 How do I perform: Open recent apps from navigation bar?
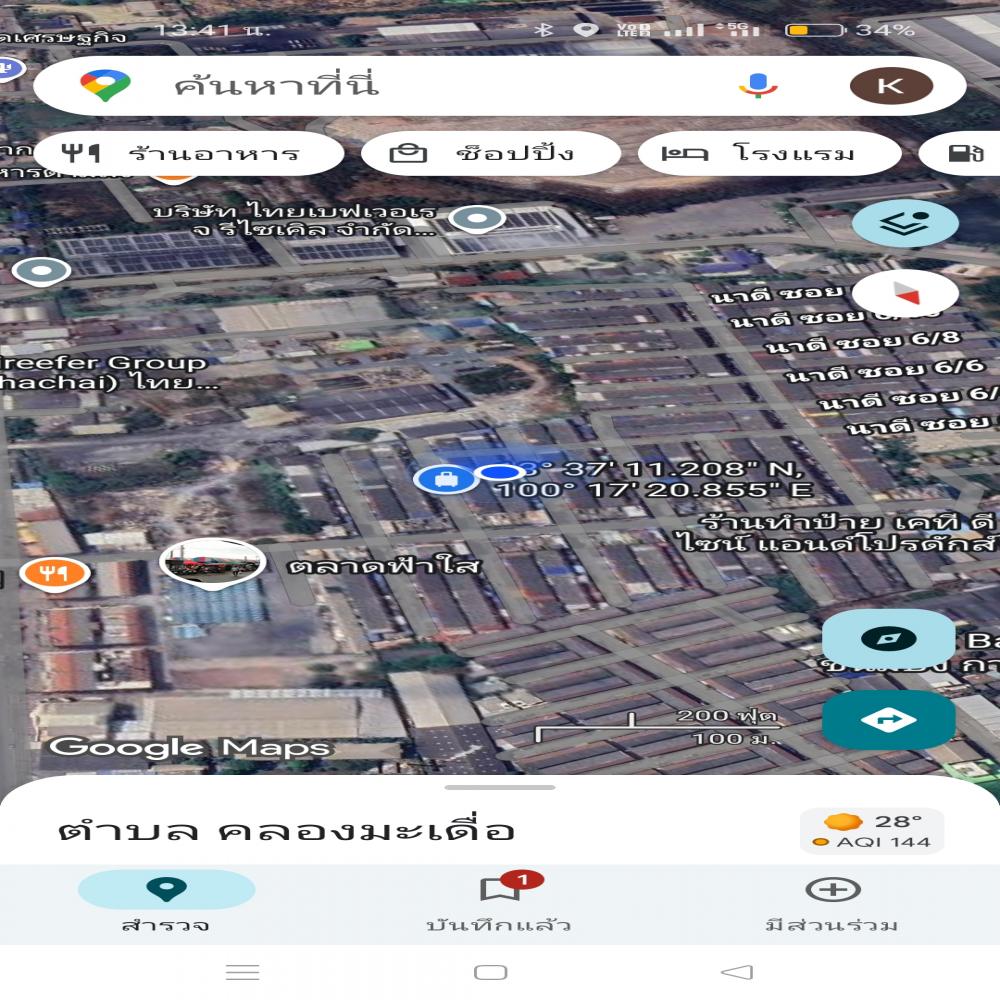point(243,972)
